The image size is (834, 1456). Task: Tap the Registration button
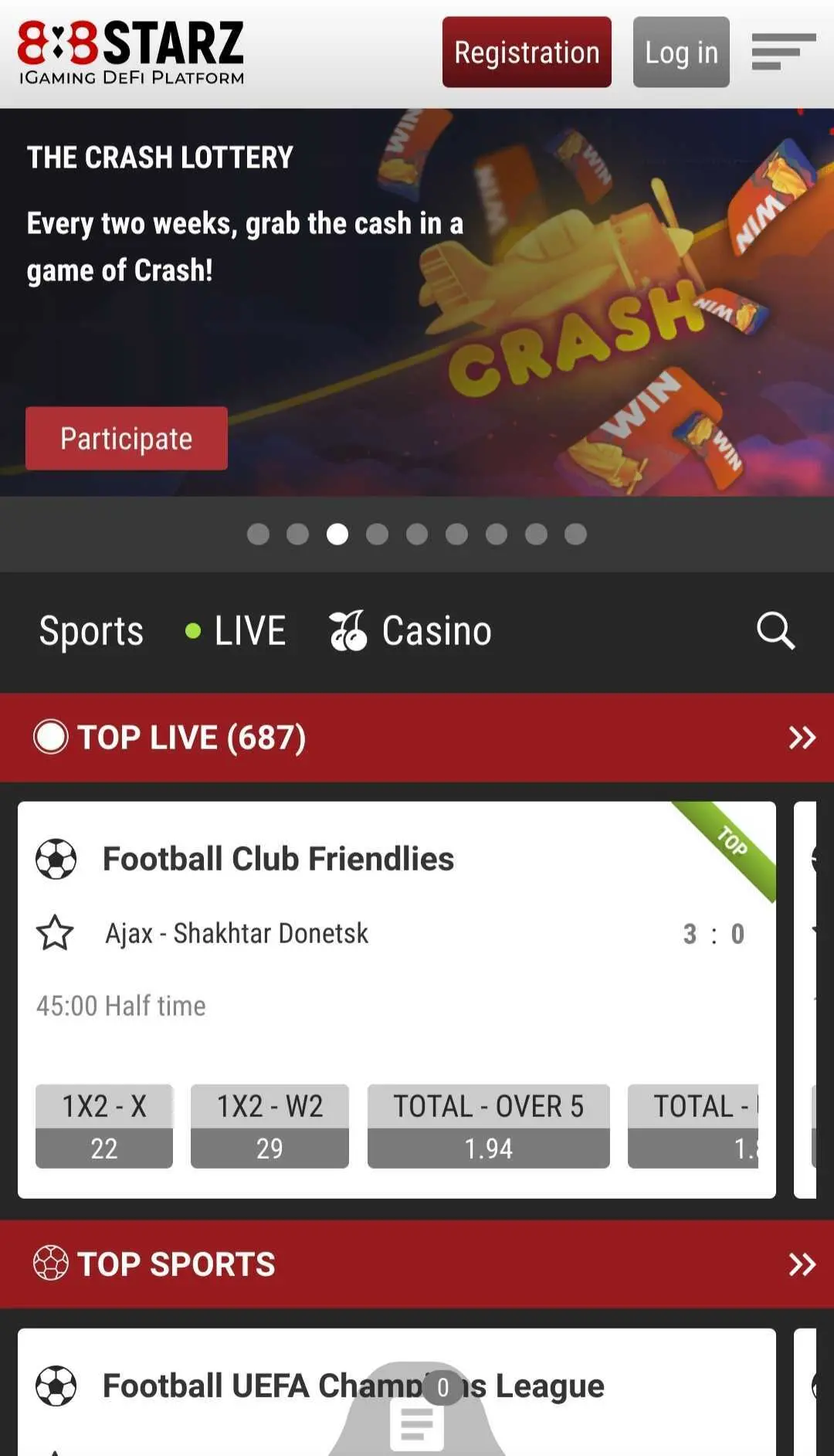(527, 52)
